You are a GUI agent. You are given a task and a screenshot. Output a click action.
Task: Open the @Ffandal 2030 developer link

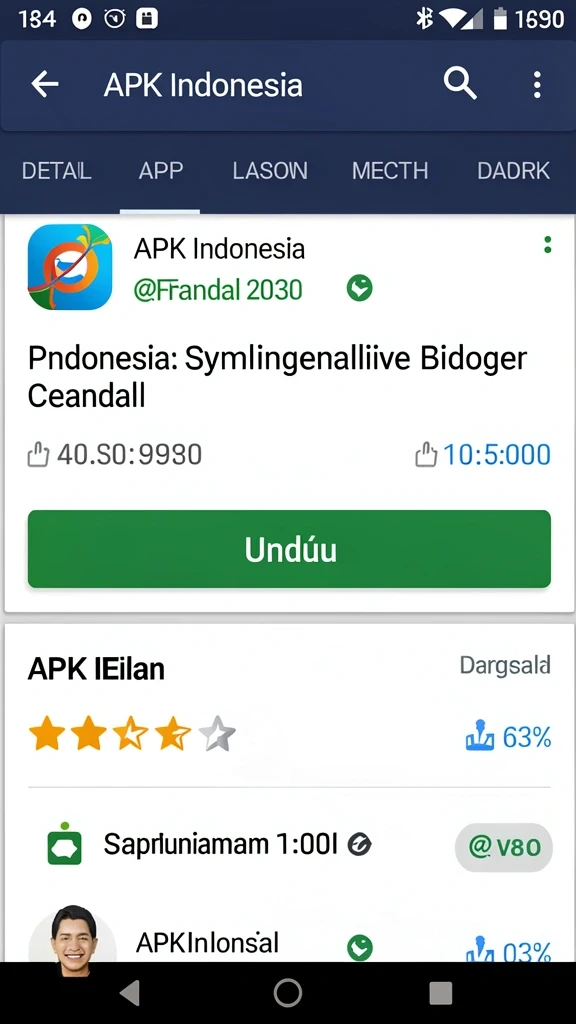click(218, 289)
